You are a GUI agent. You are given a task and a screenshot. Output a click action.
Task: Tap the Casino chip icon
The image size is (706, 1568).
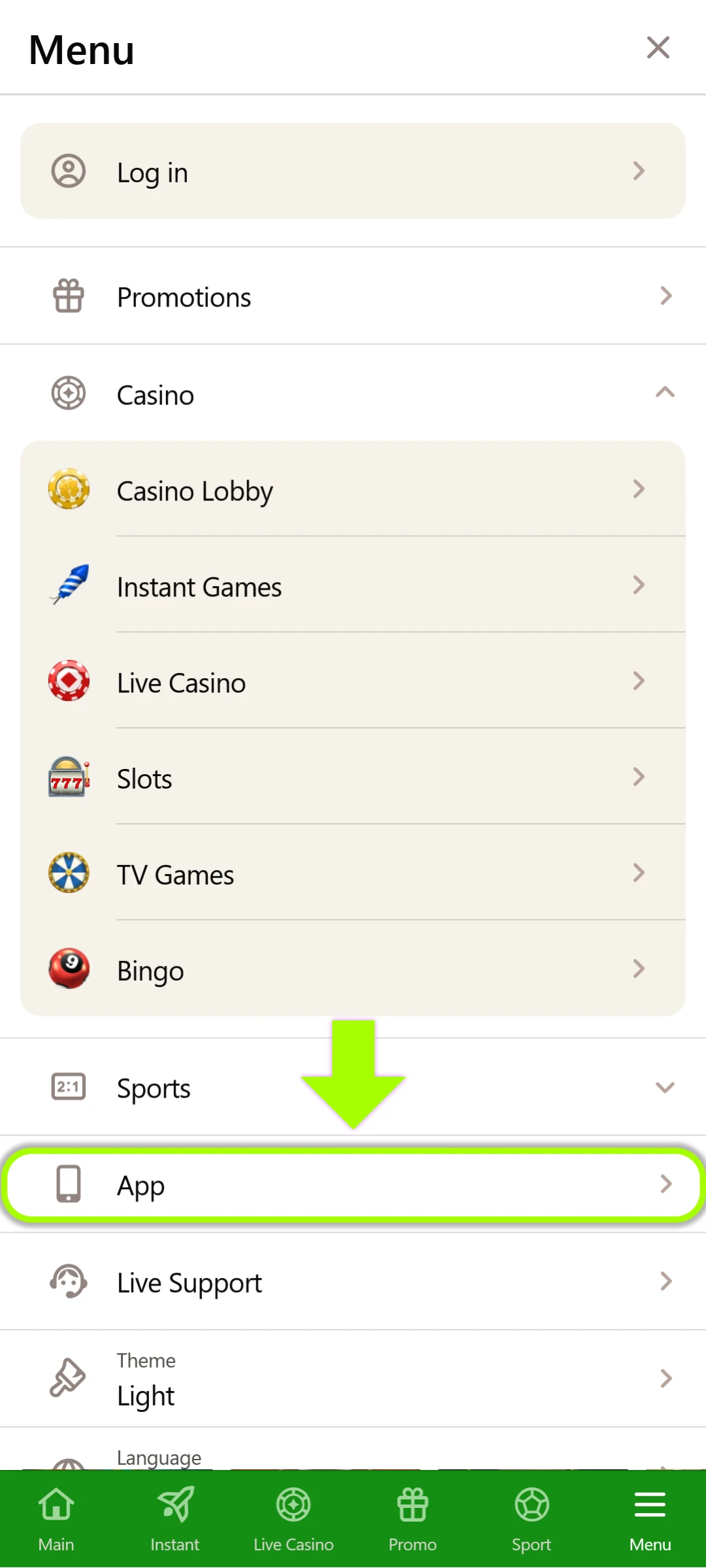coord(67,393)
